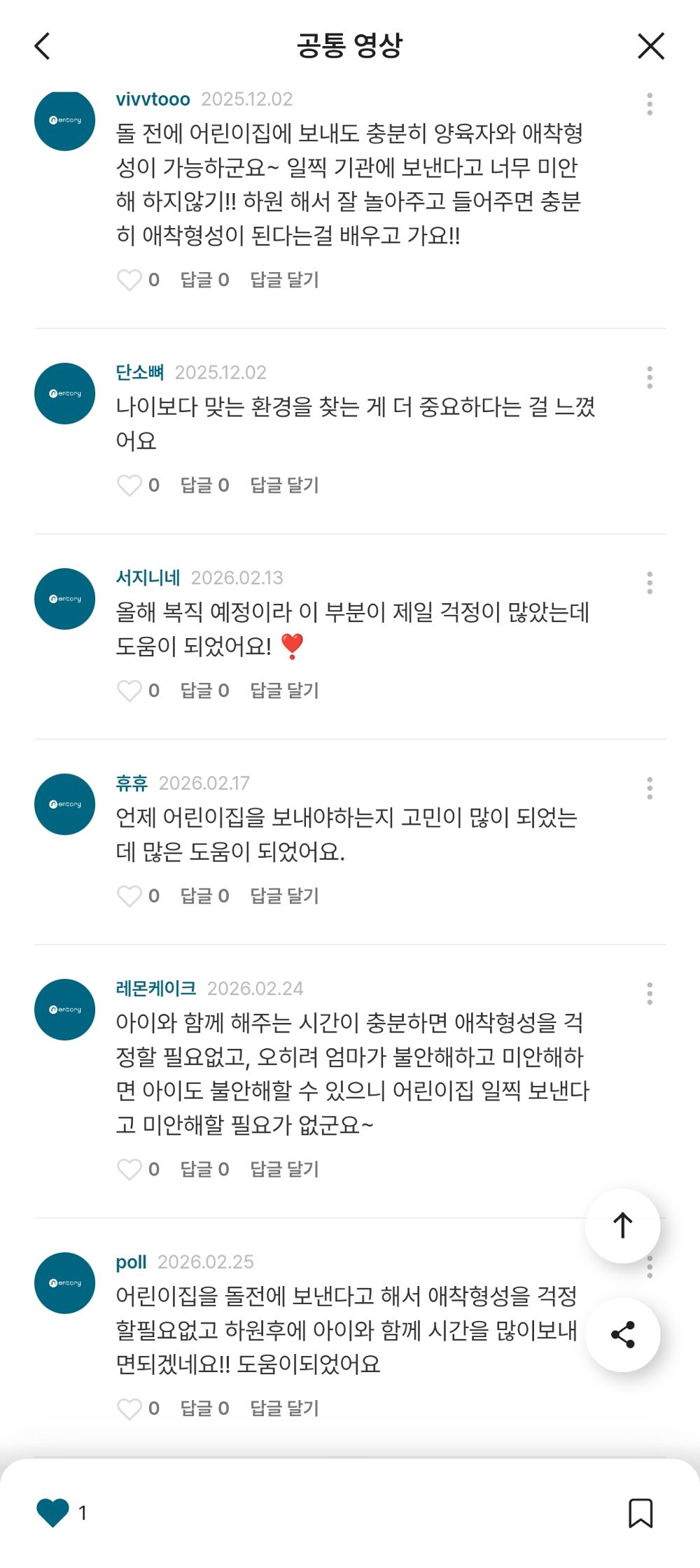Open 단소뼈's profile avatar

(x=64, y=394)
